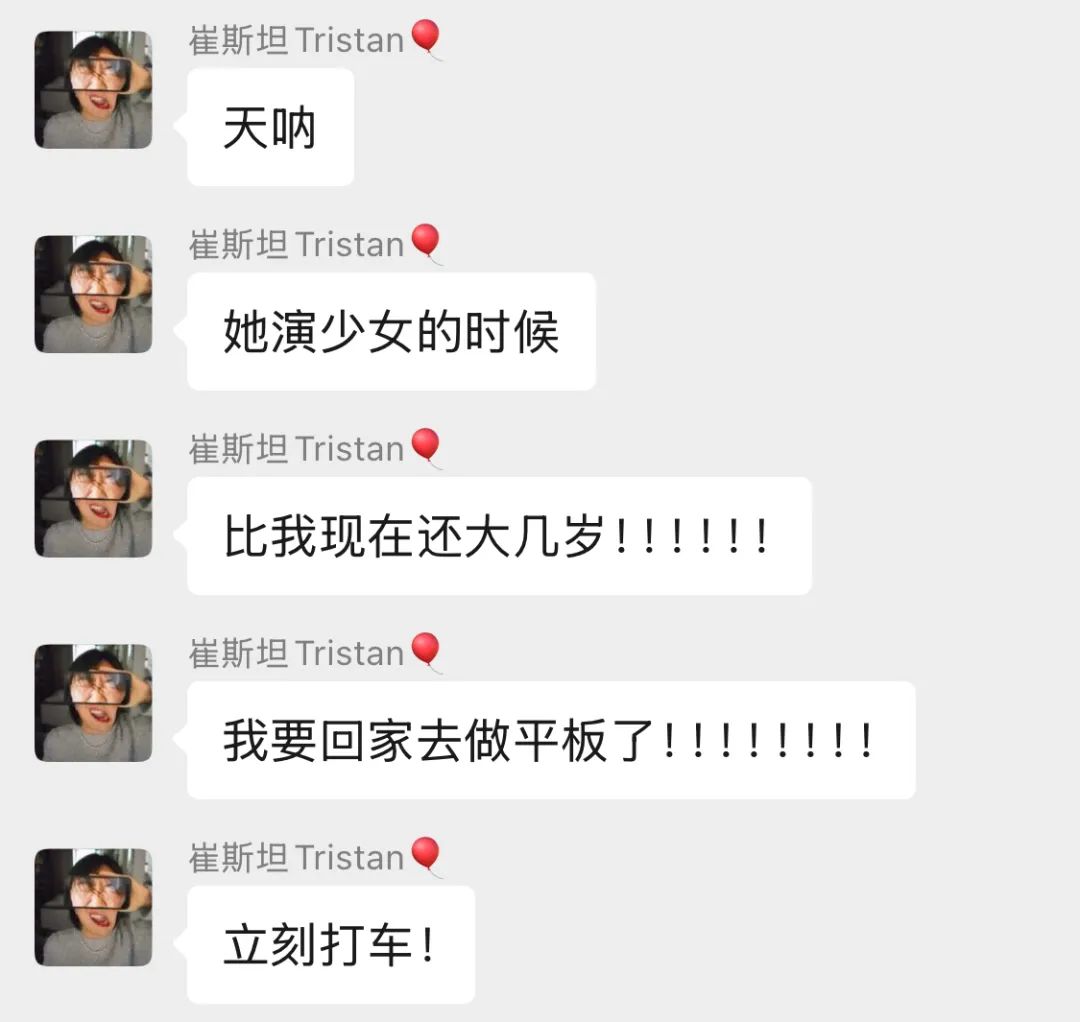The image size is (1080, 1022).
Task: Tap the profile picture next to 她演少女的时候
Action: click(x=93, y=294)
